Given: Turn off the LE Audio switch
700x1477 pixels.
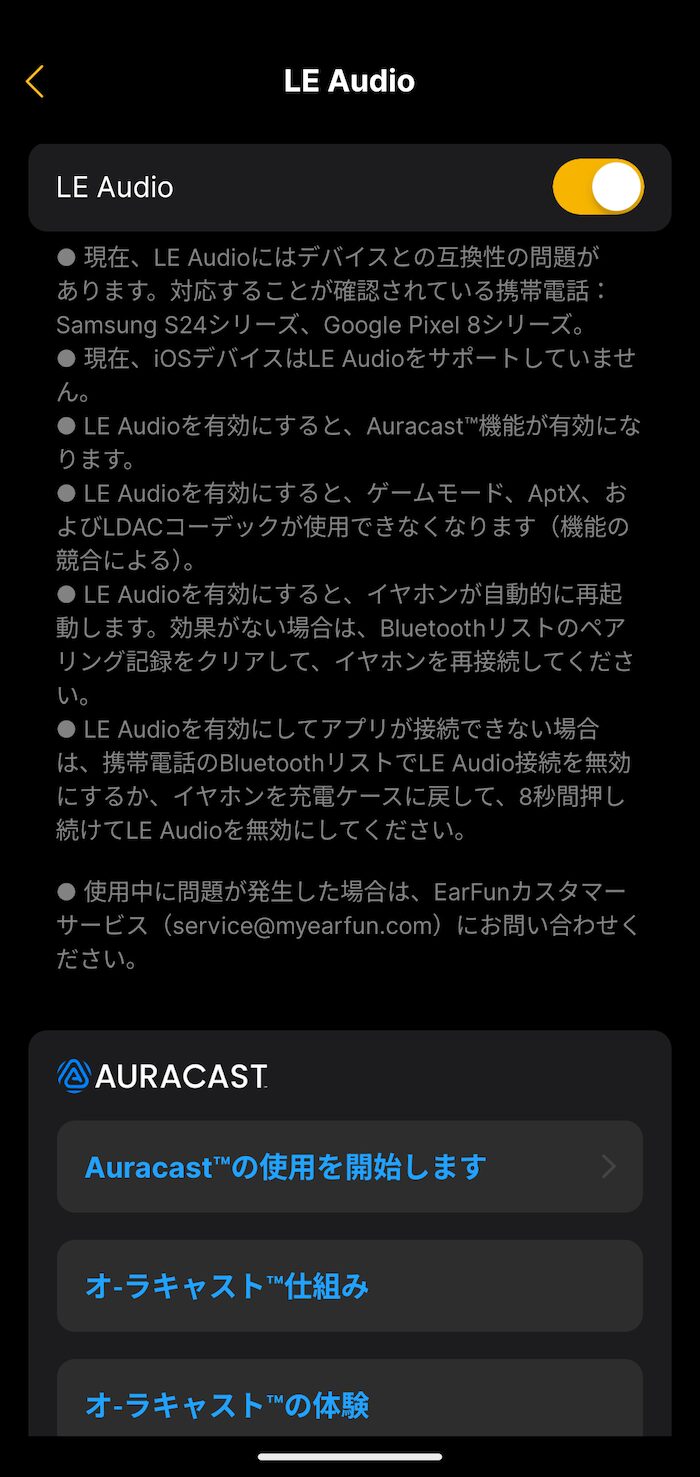Looking at the screenshot, I should tap(598, 187).
